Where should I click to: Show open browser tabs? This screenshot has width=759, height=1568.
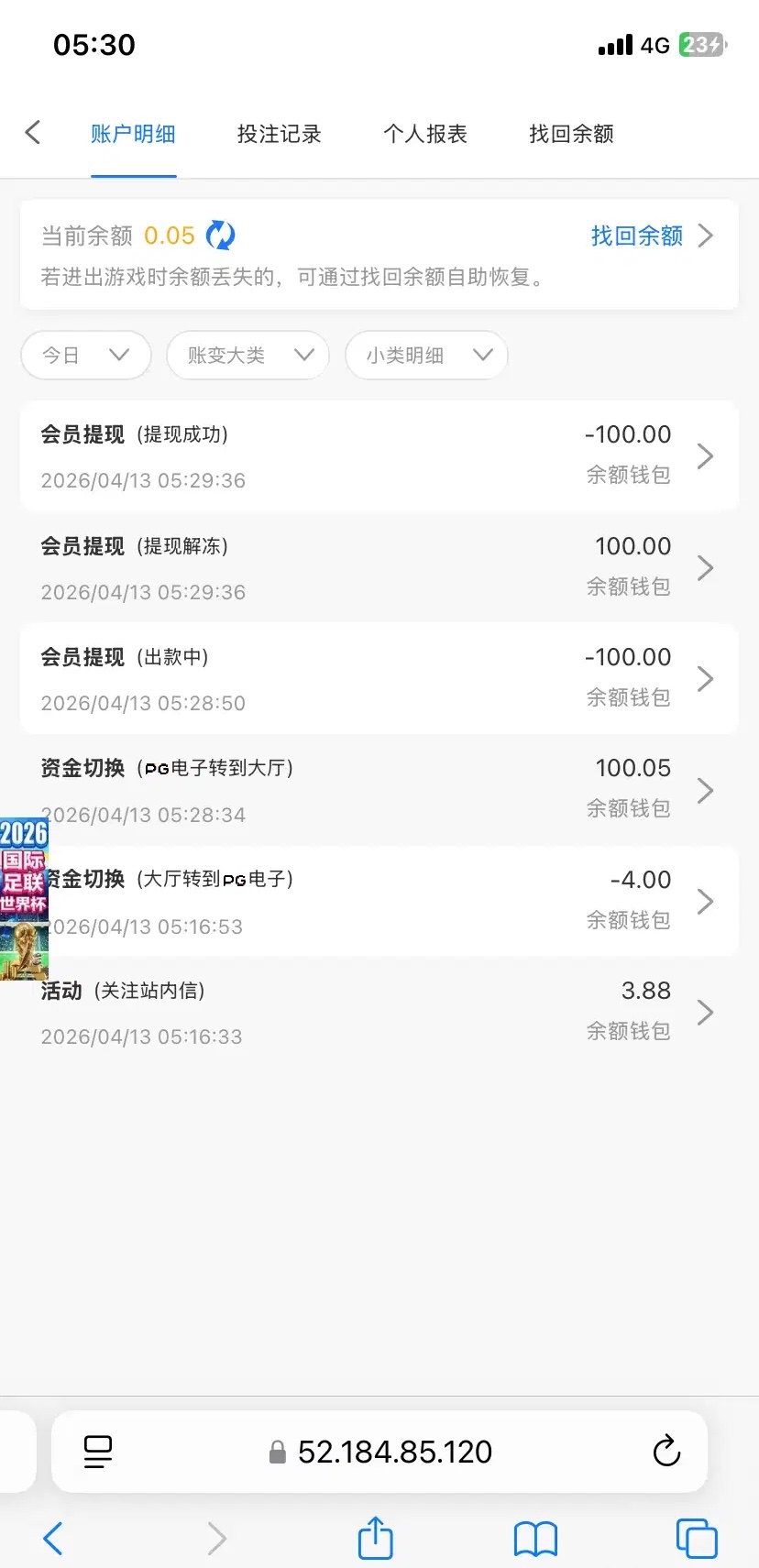pyautogui.click(x=696, y=1539)
